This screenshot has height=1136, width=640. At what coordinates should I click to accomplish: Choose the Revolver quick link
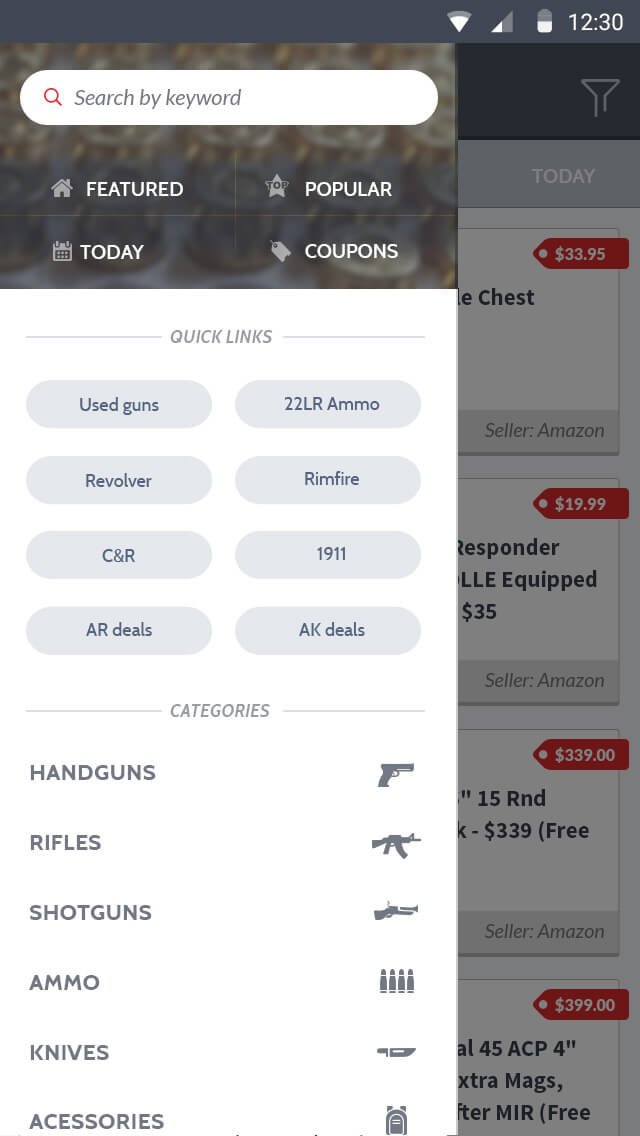click(x=119, y=480)
